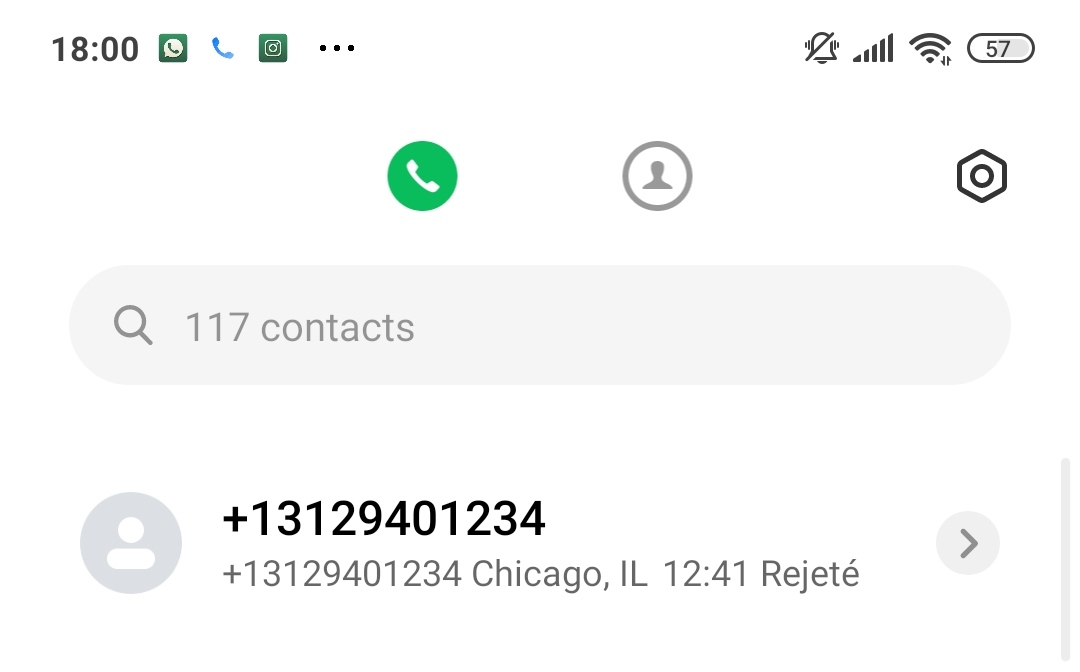Viewport: 1080px width, 672px height.
Task: Tap the 117 contacts search field
Action: click(540, 326)
